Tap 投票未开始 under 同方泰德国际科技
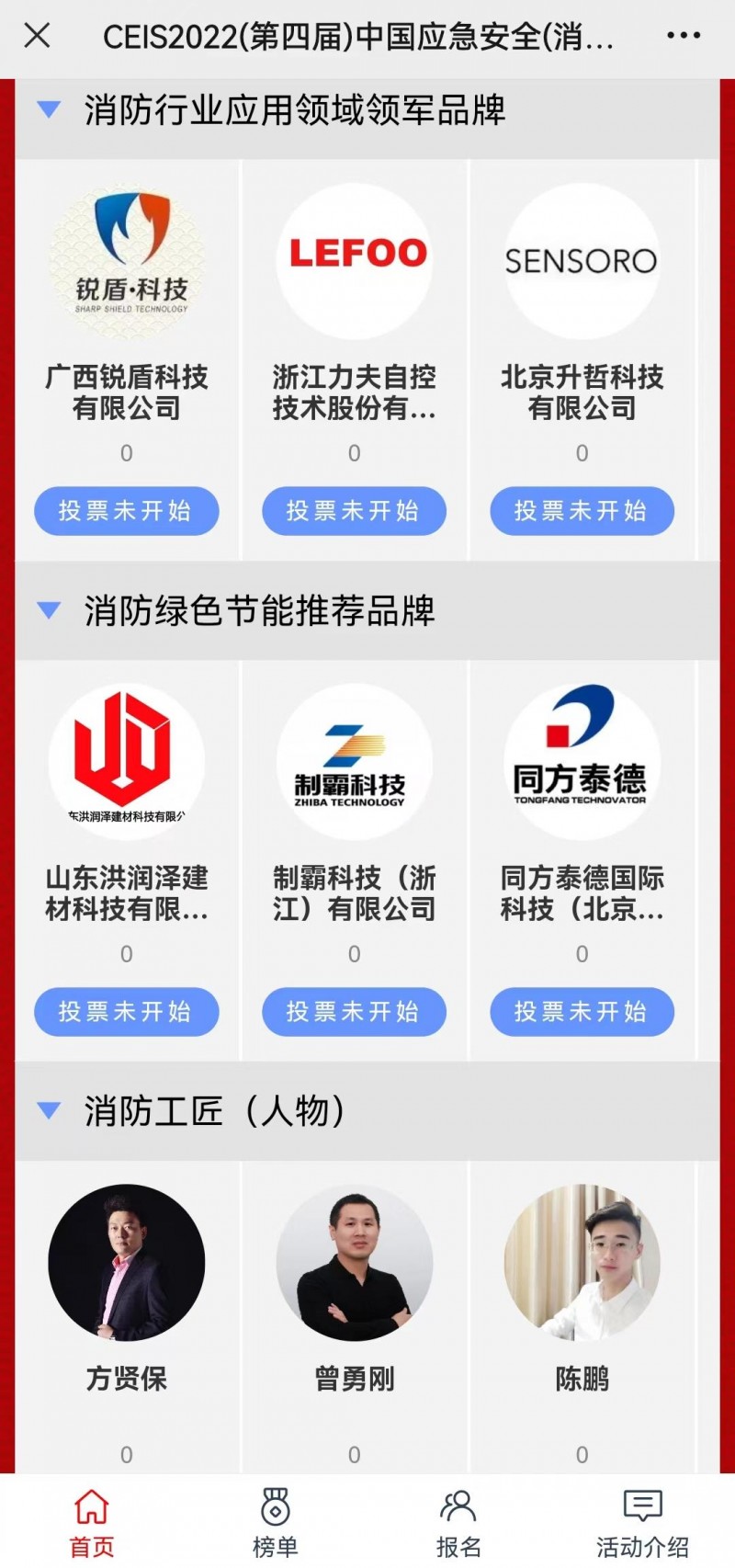Viewport: 735px width, 1568px height. [582, 1012]
